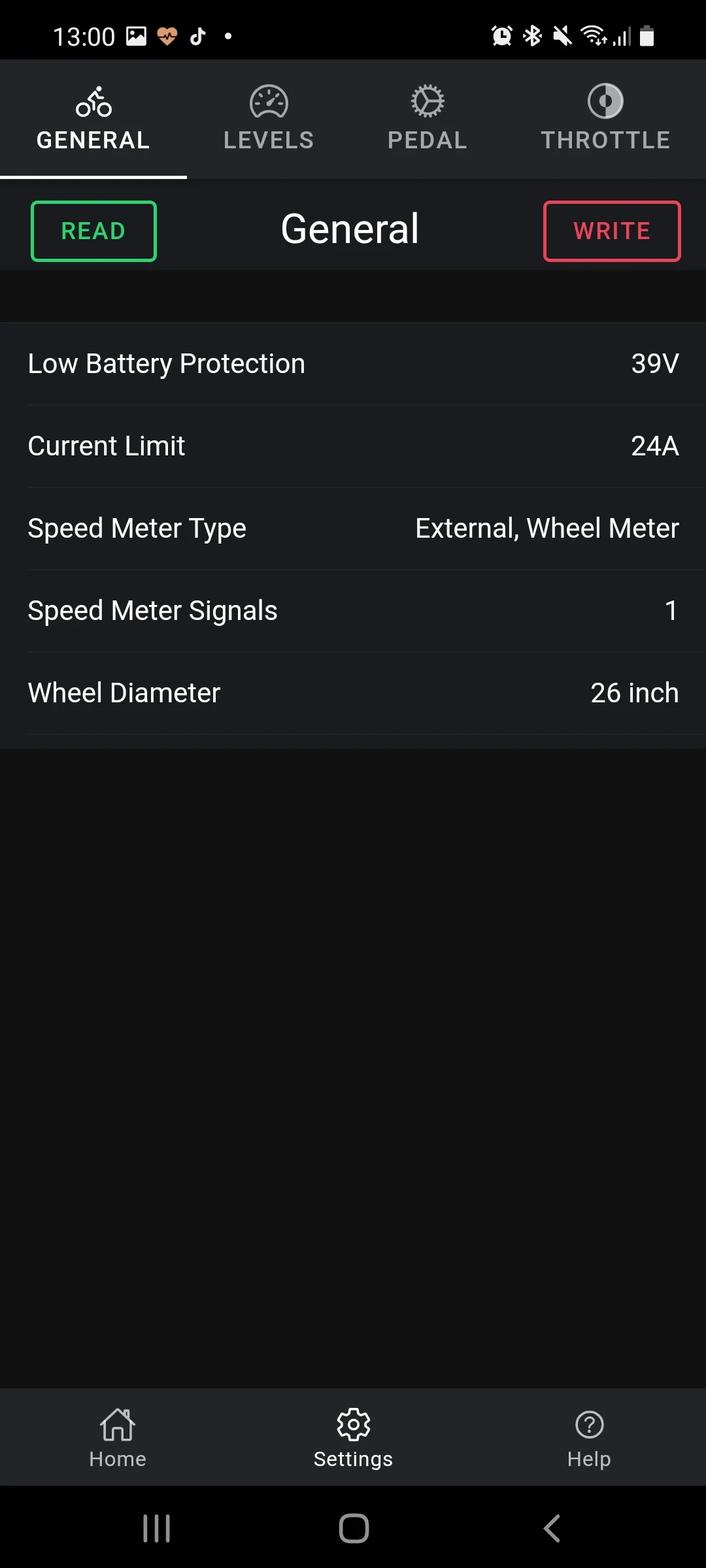Select the General tab
The width and height of the screenshot is (706, 1568).
coord(93,119)
